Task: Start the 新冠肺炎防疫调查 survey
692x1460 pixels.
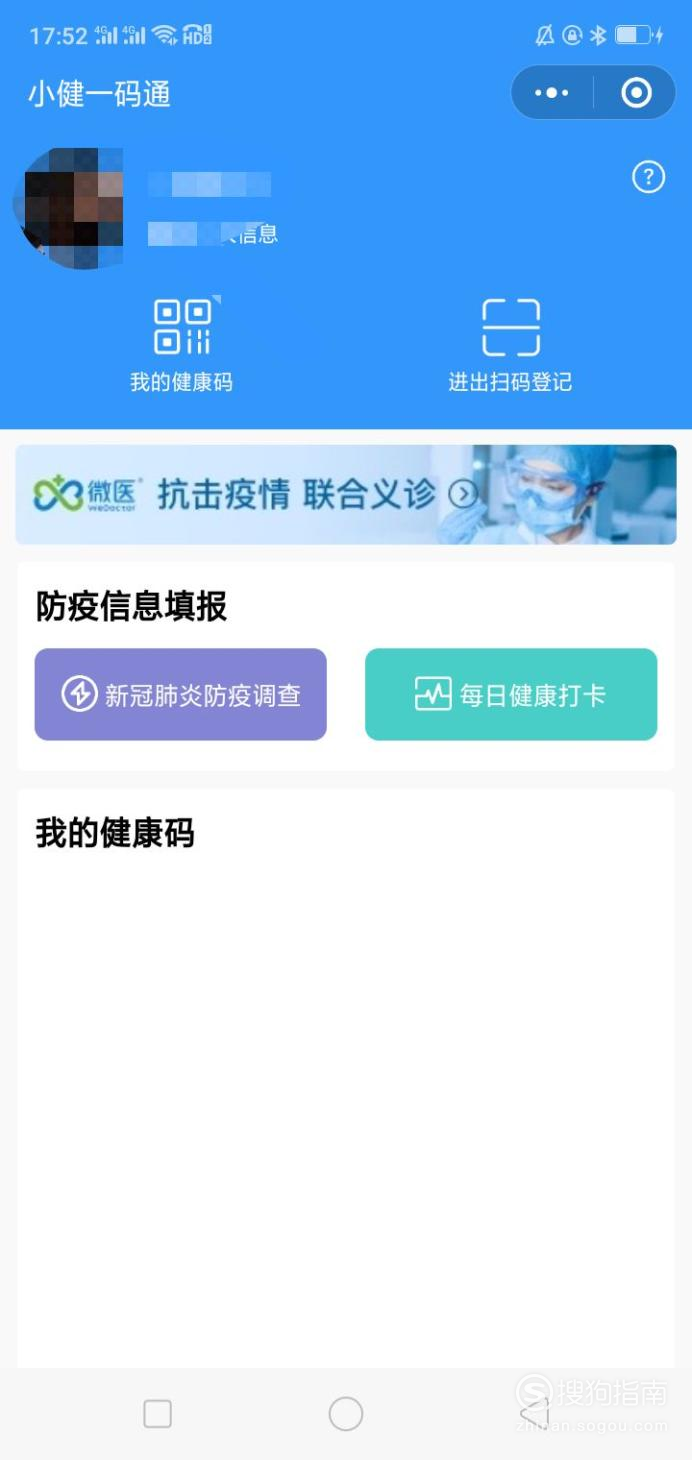Action: point(181,695)
